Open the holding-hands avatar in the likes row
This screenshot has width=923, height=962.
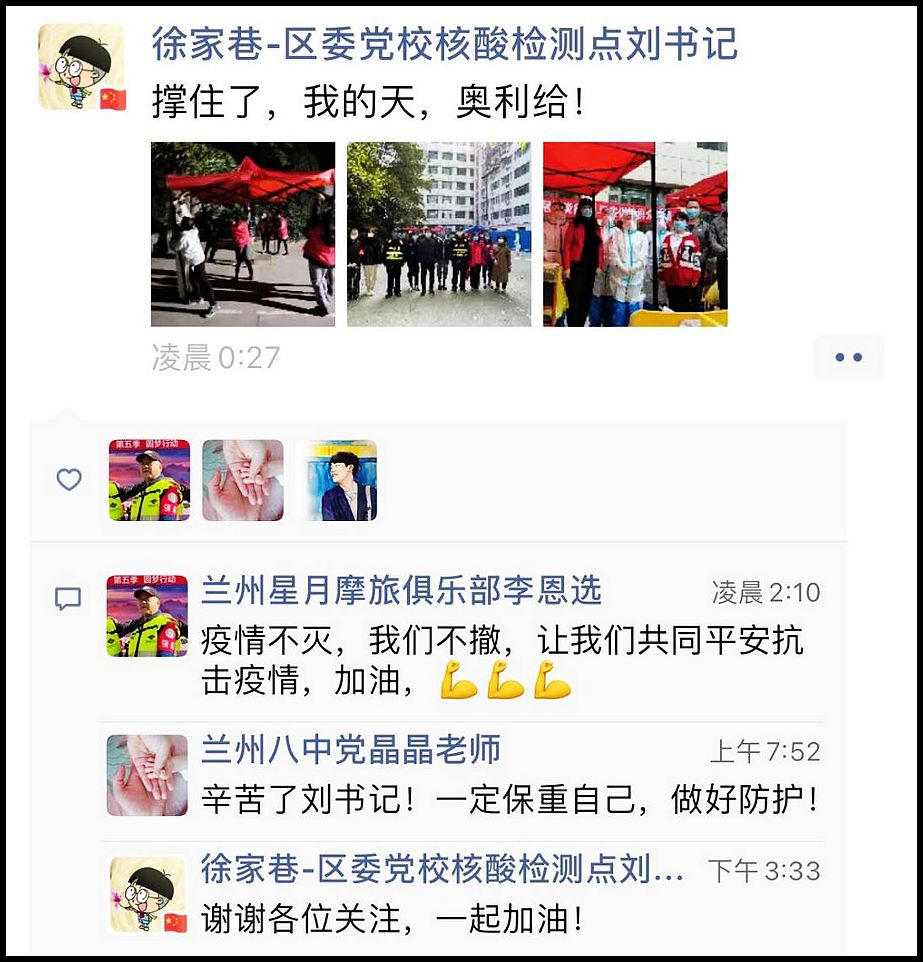pos(243,481)
